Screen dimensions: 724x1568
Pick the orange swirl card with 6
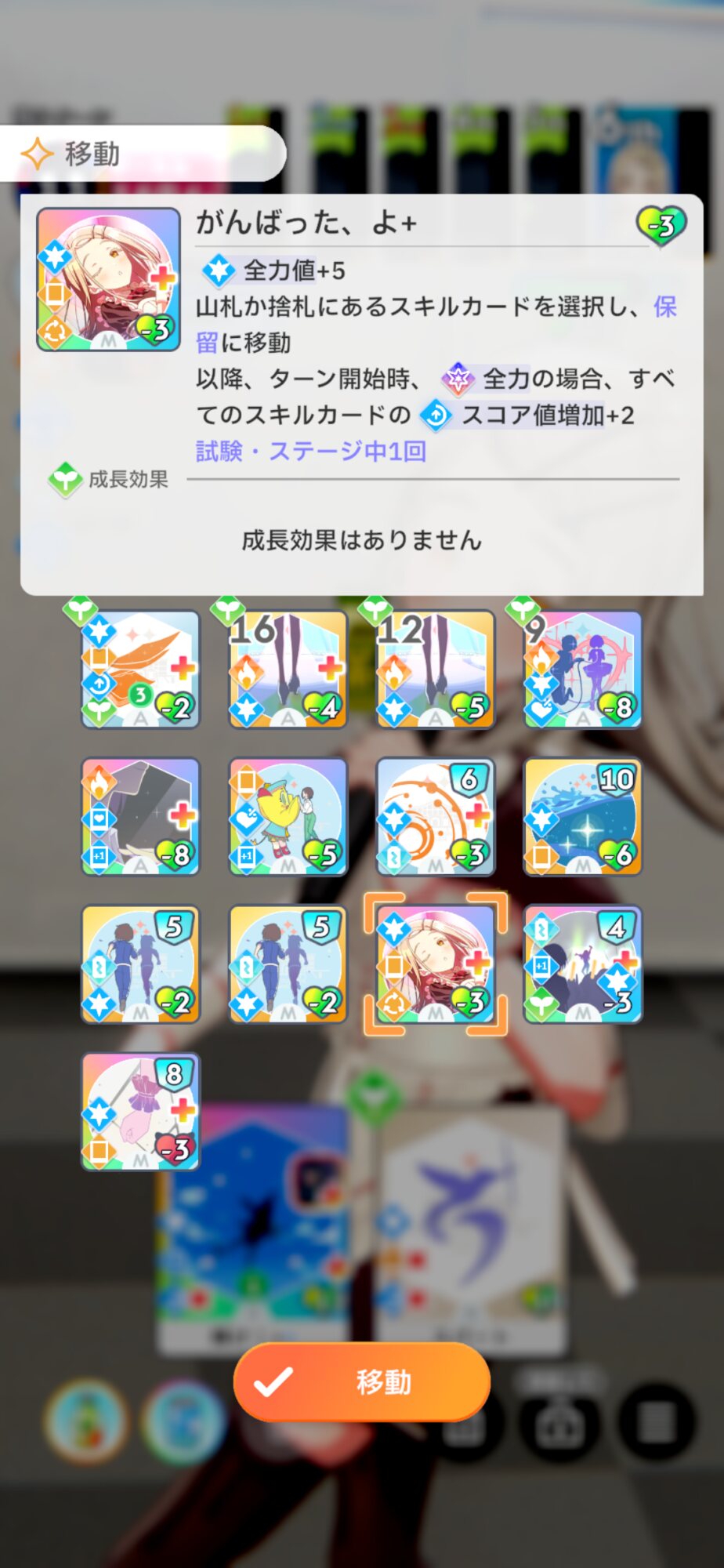436,817
